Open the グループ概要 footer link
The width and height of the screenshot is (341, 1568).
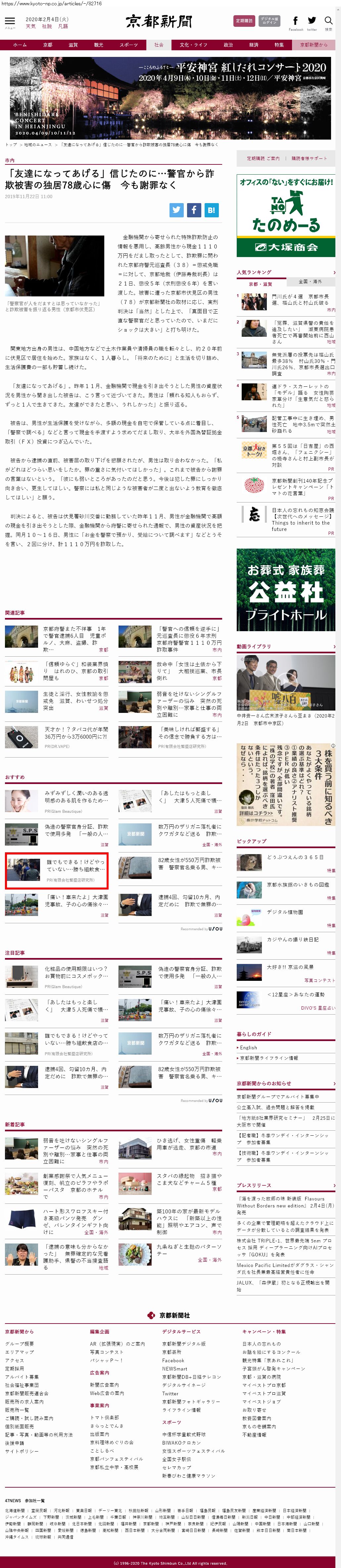coord(20,1343)
